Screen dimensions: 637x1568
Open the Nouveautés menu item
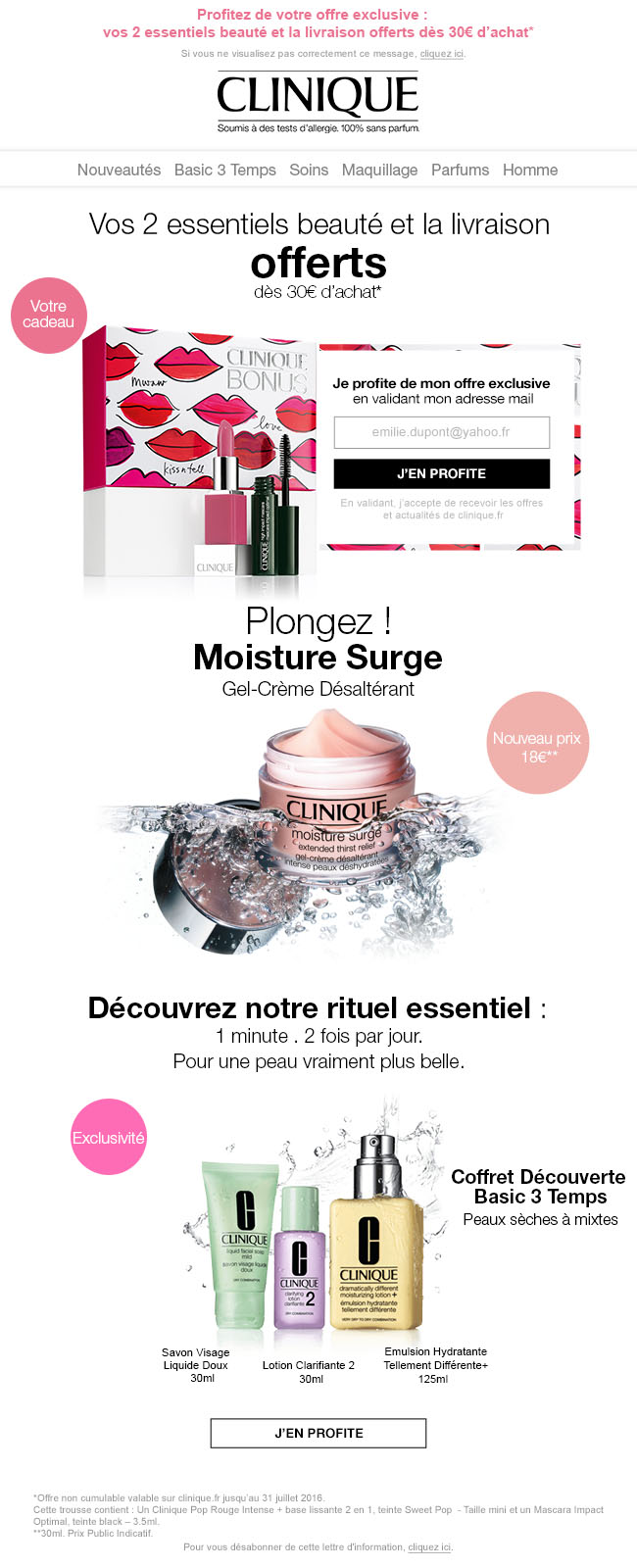tap(119, 170)
